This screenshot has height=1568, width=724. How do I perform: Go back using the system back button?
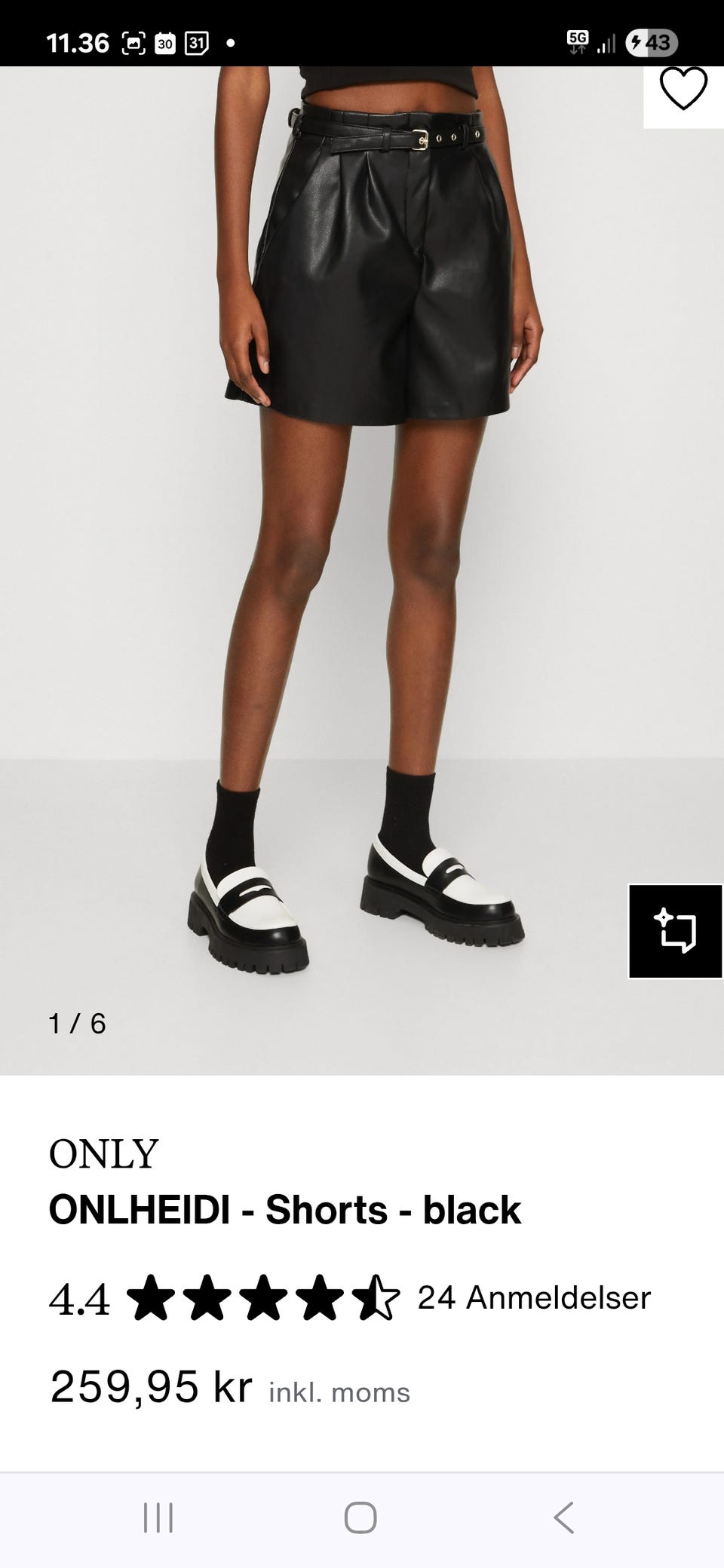pyautogui.click(x=563, y=1517)
